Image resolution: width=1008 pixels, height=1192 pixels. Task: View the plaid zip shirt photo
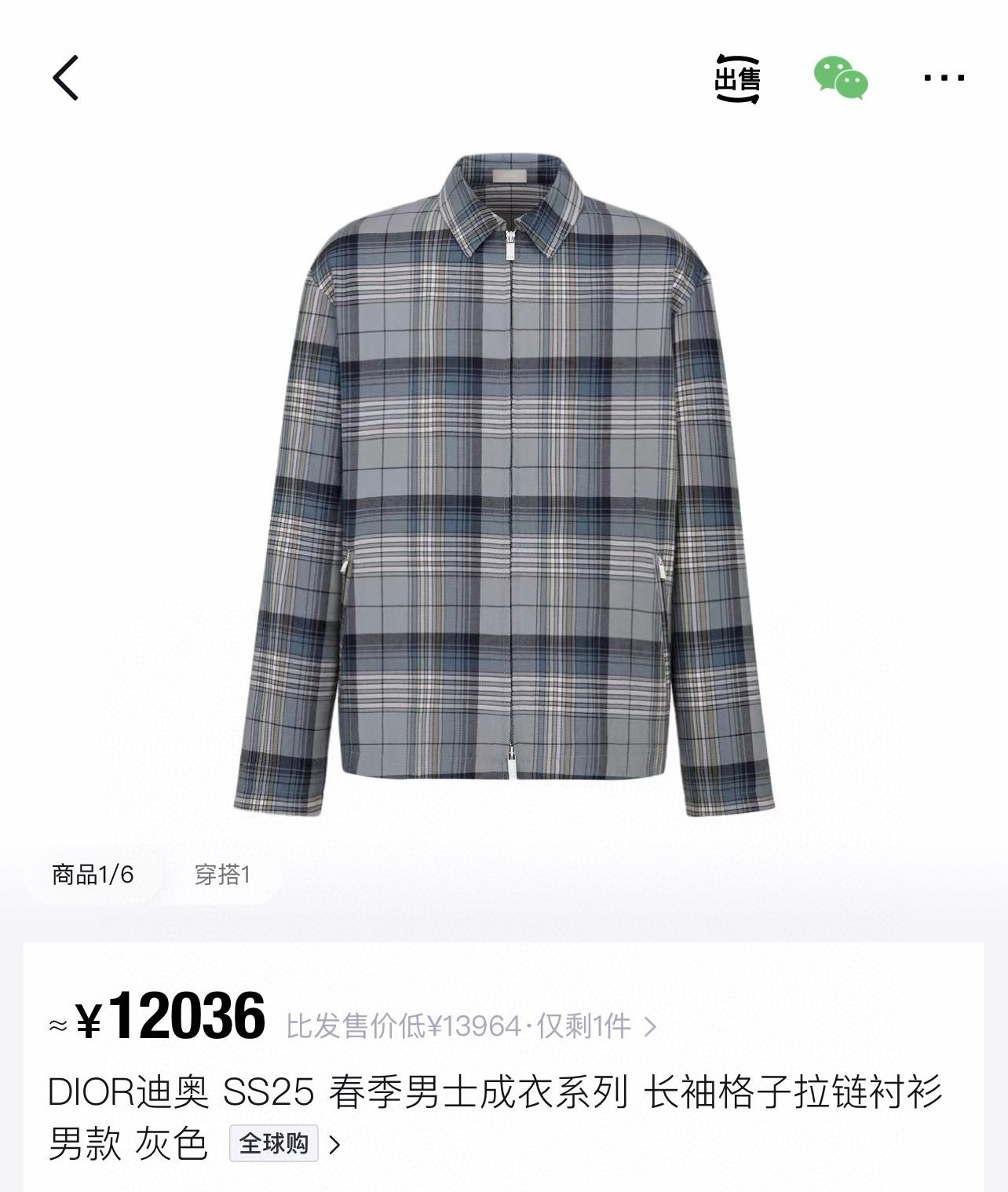502,487
